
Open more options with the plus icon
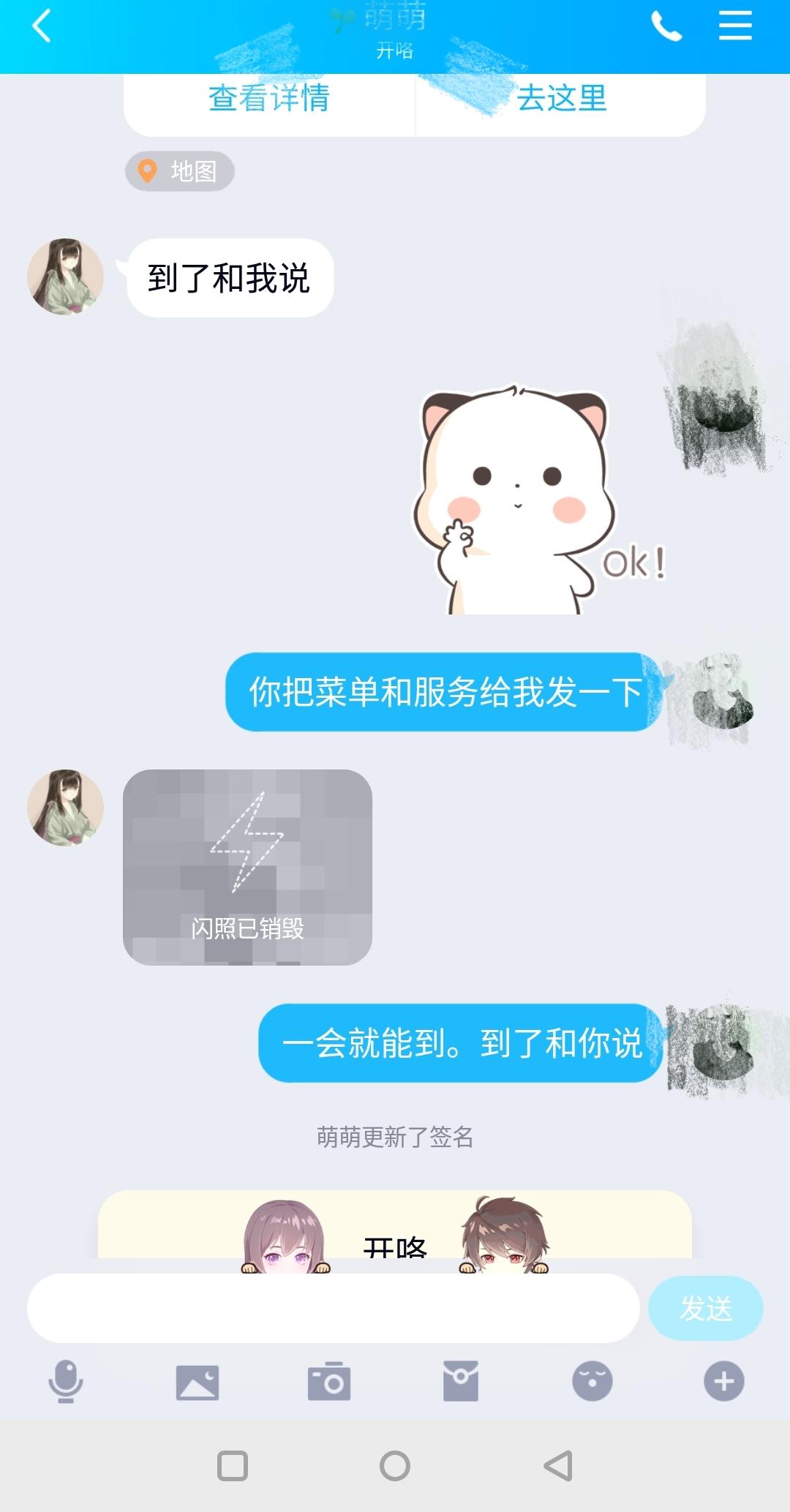point(723,1381)
